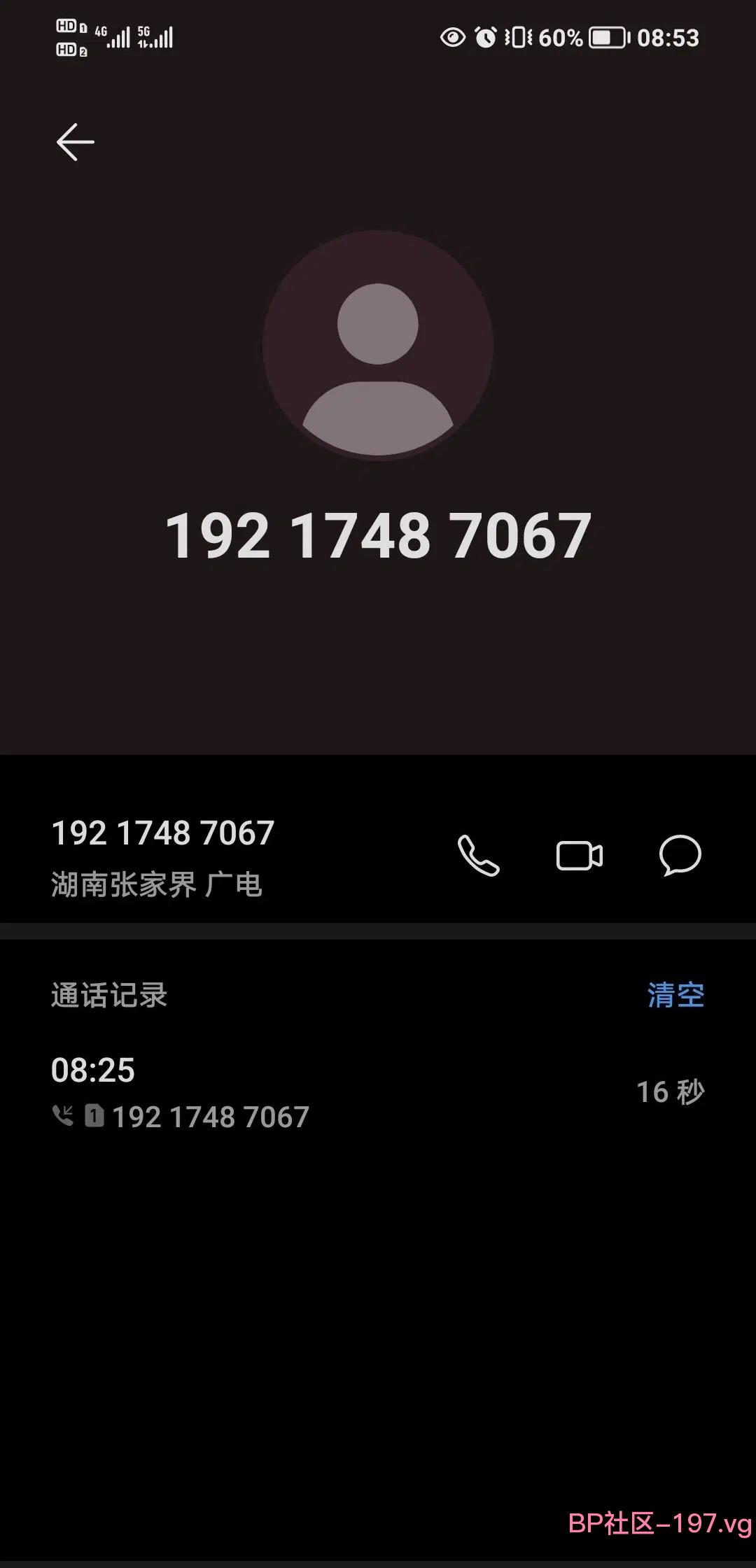Viewport: 756px width, 1568px height.
Task: Tap the contact avatar placeholder
Action: (x=378, y=346)
